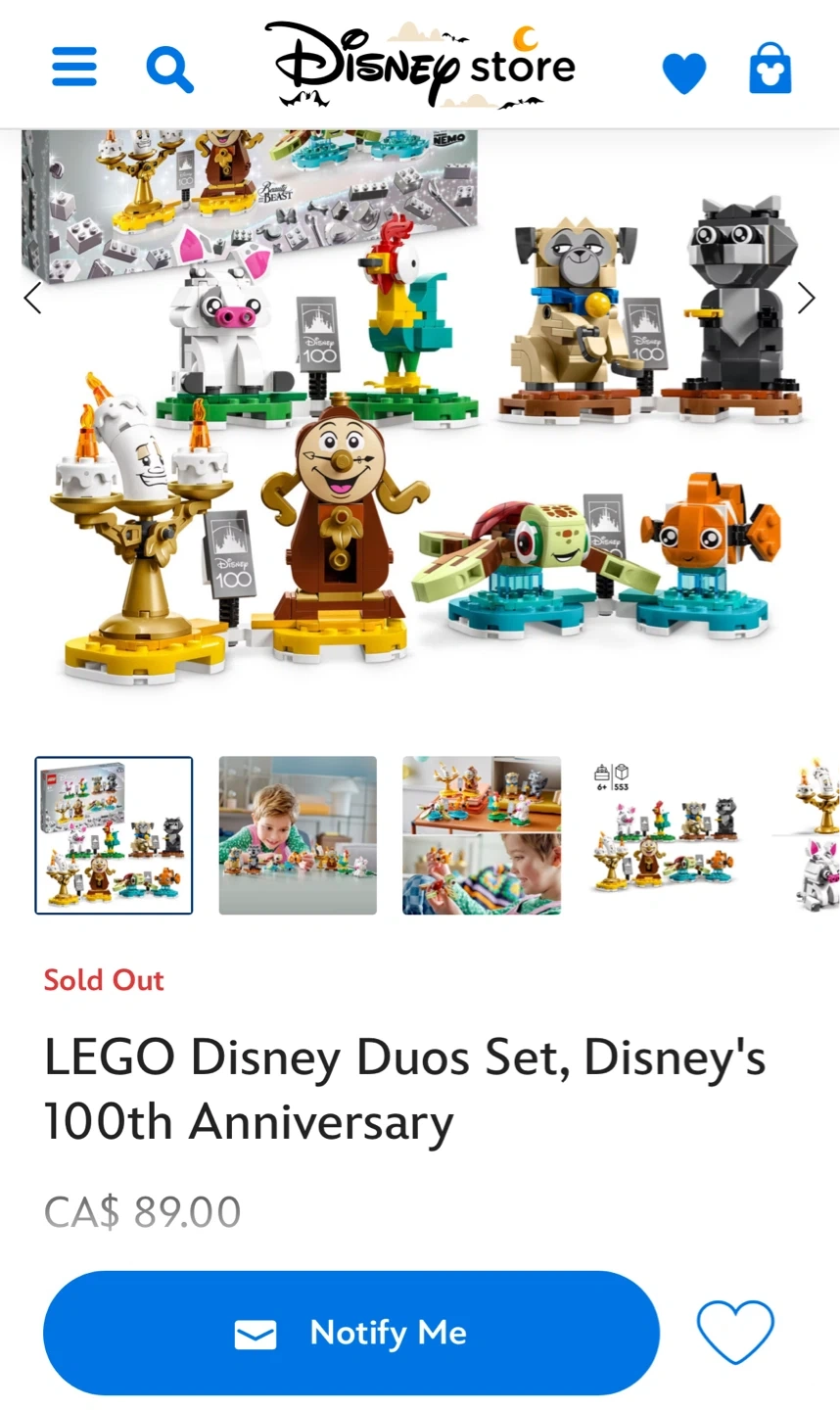Select thumbnail showing 553 piece count

(666, 835)
